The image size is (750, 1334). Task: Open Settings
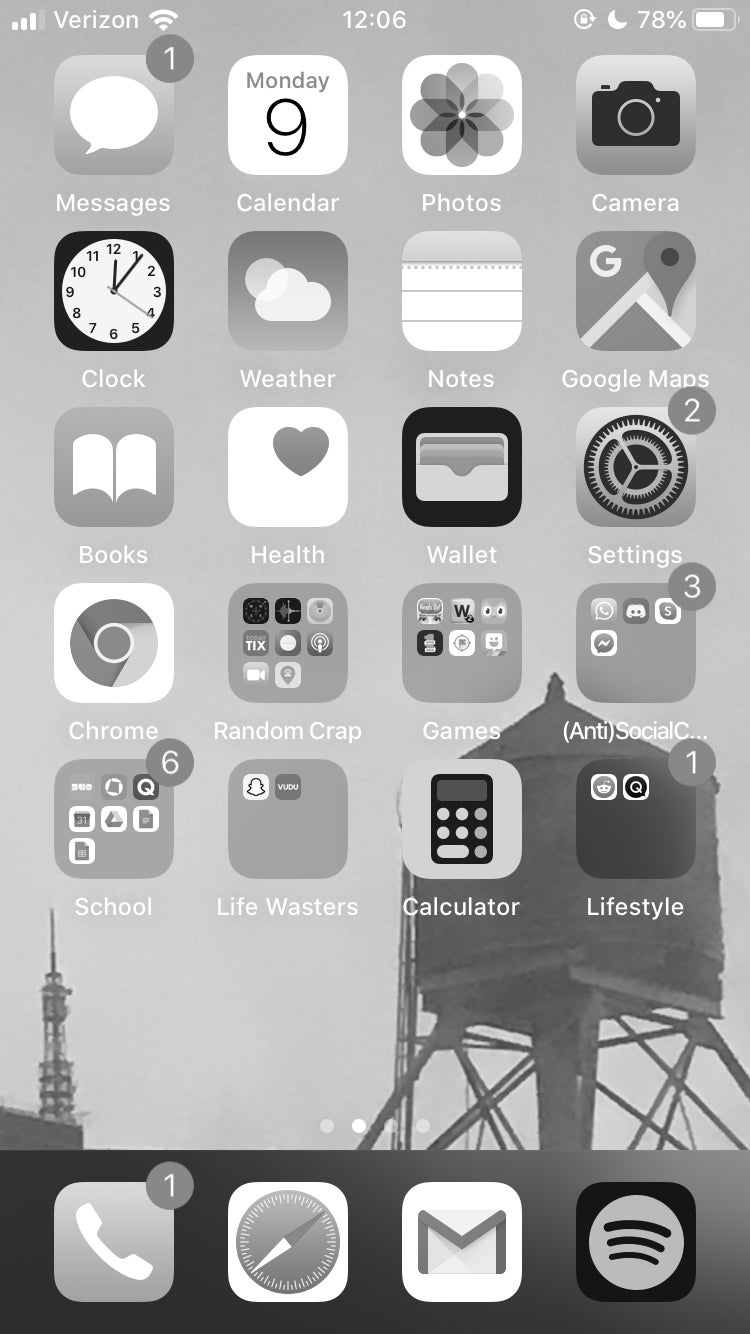pyautogui.click(x=635, y=467)
